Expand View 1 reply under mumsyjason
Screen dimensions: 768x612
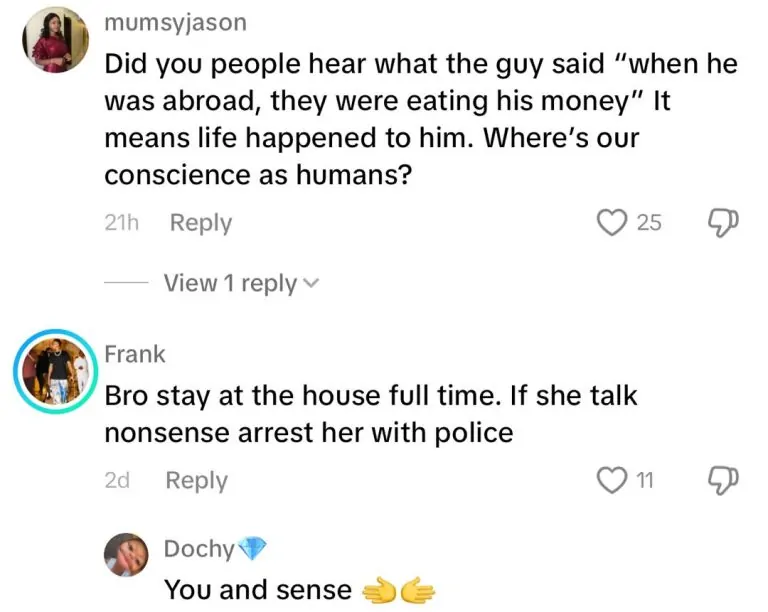[x=240, y=283]
